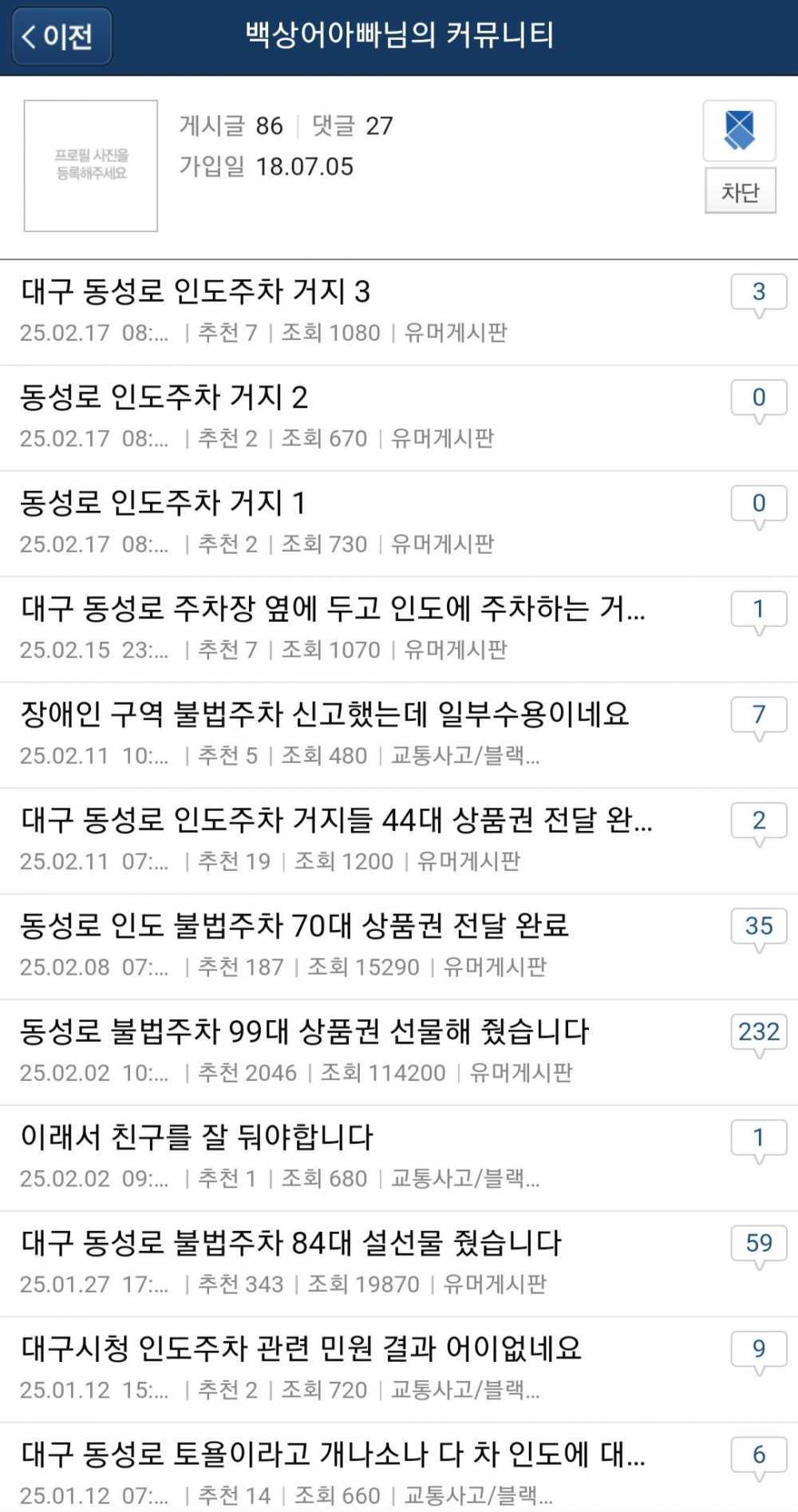
Task: View the 35 comments on the 70대 post
Action: 758,926
